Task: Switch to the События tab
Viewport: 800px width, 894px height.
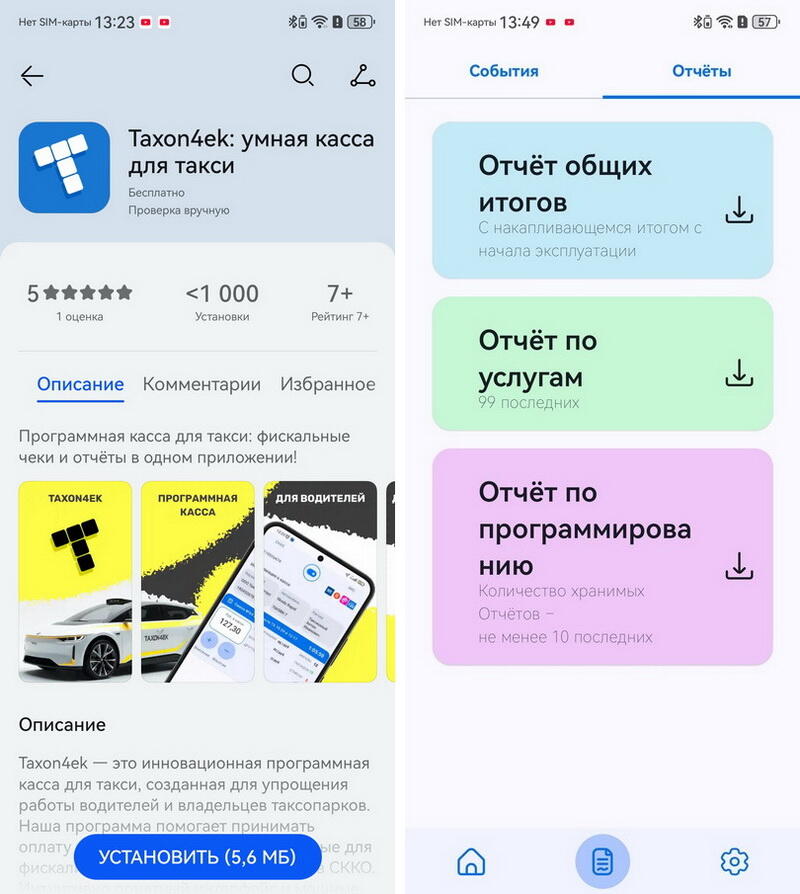Action: coord(504,71)
